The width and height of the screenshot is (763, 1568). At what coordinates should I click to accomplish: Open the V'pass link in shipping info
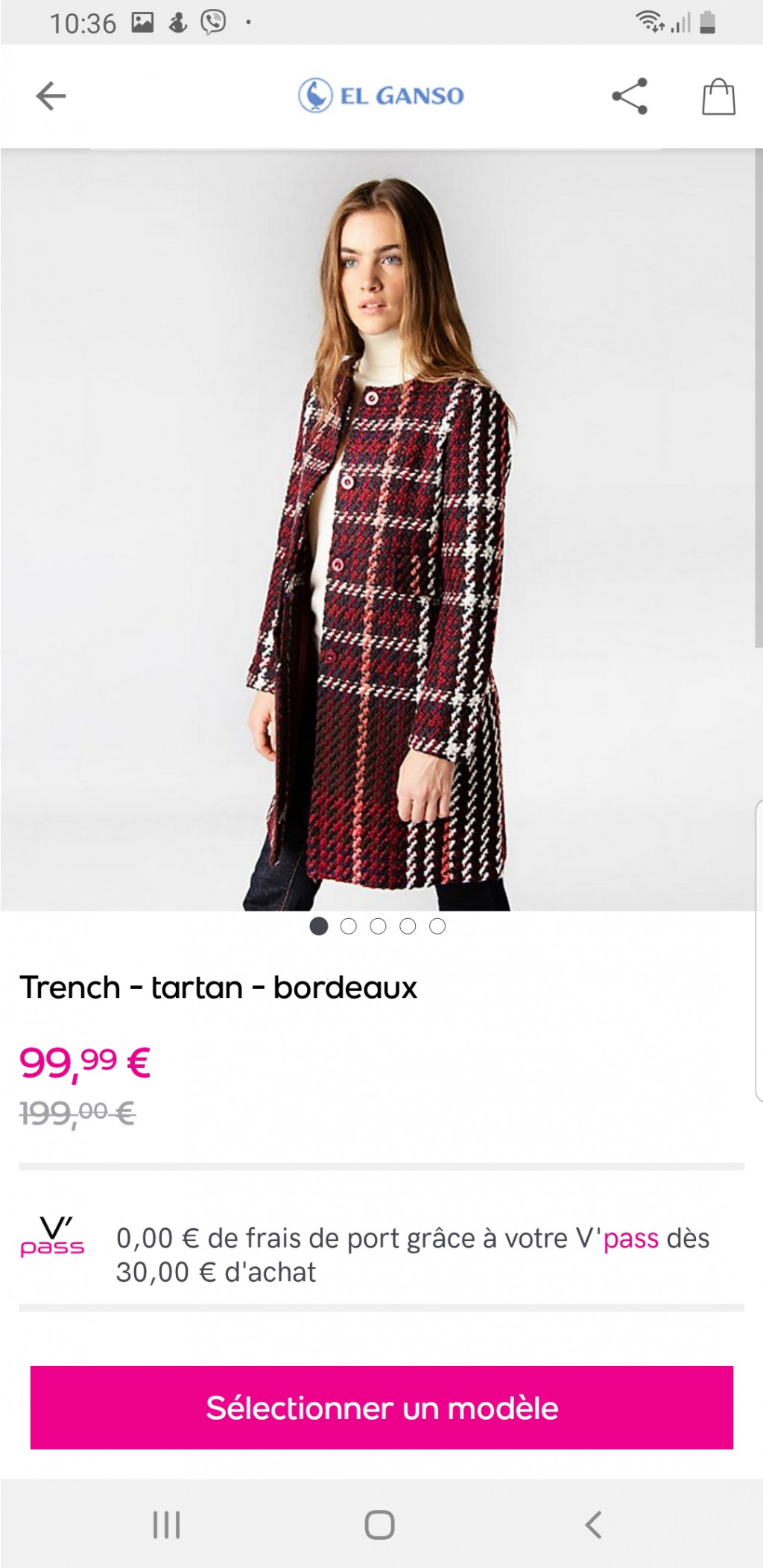click(630, 1239)
